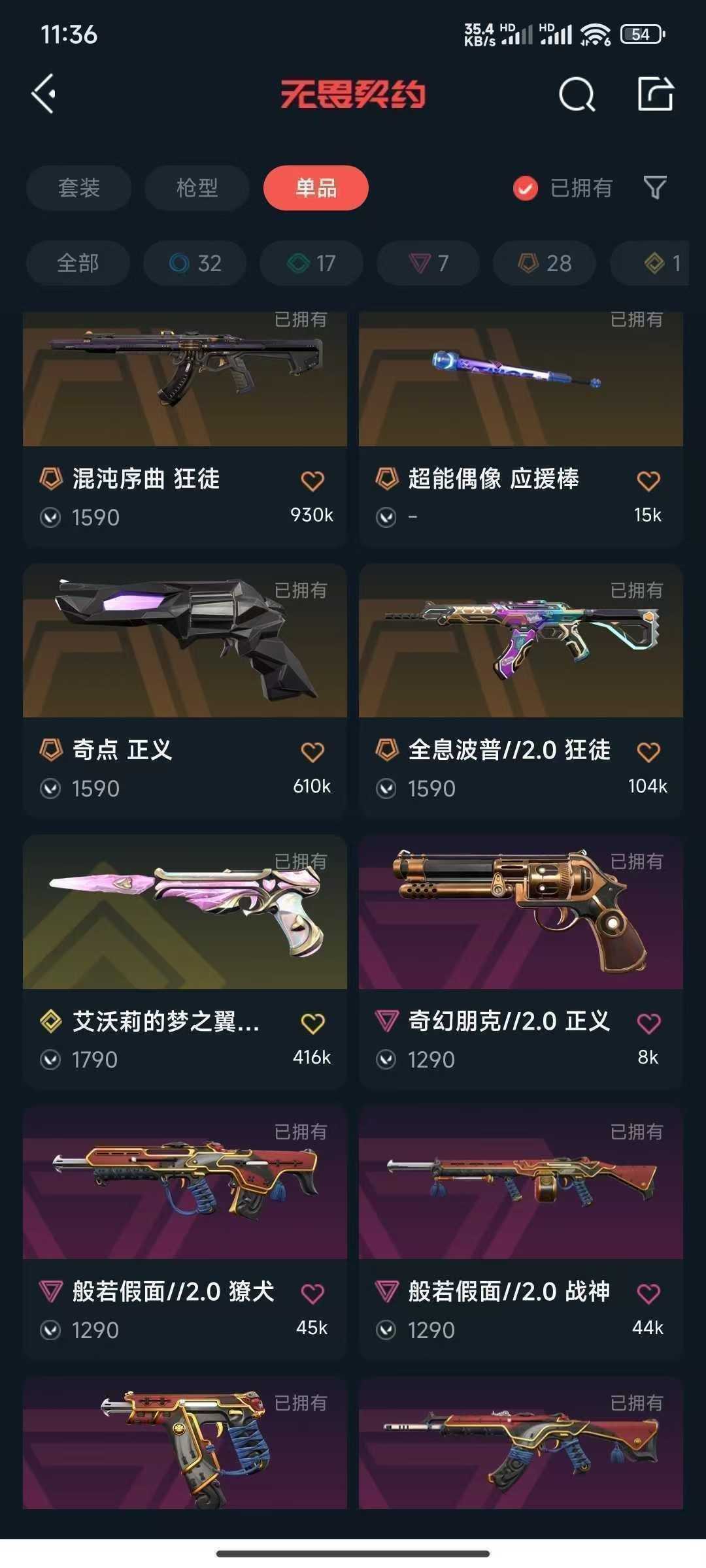Switch to the 套装 tab
706x1568 pixels.
pos(78,188)
